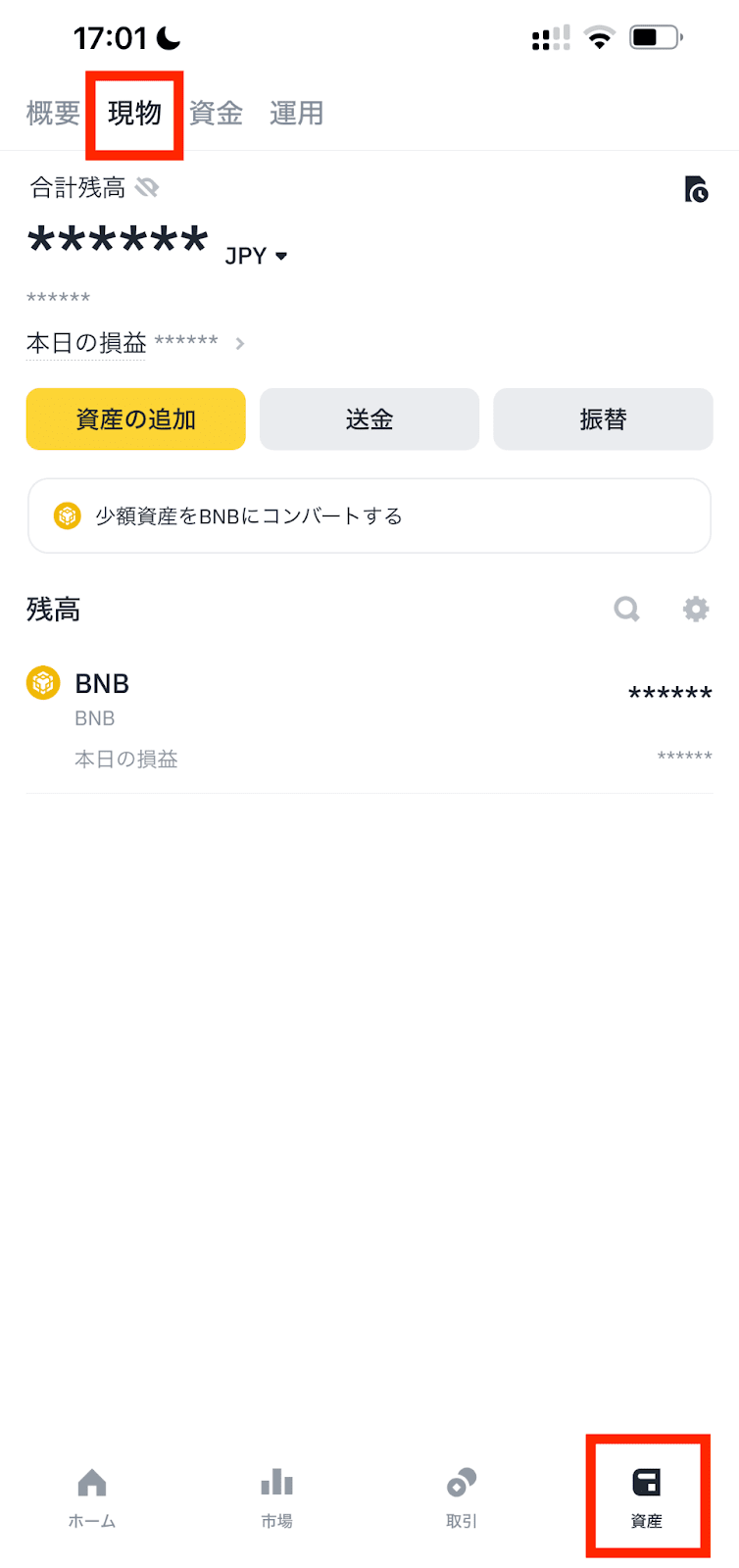The height and width of the screenshot is (1568, 739).
Task: Switch to the 市場 tab
Action: tap(276, 1497)
